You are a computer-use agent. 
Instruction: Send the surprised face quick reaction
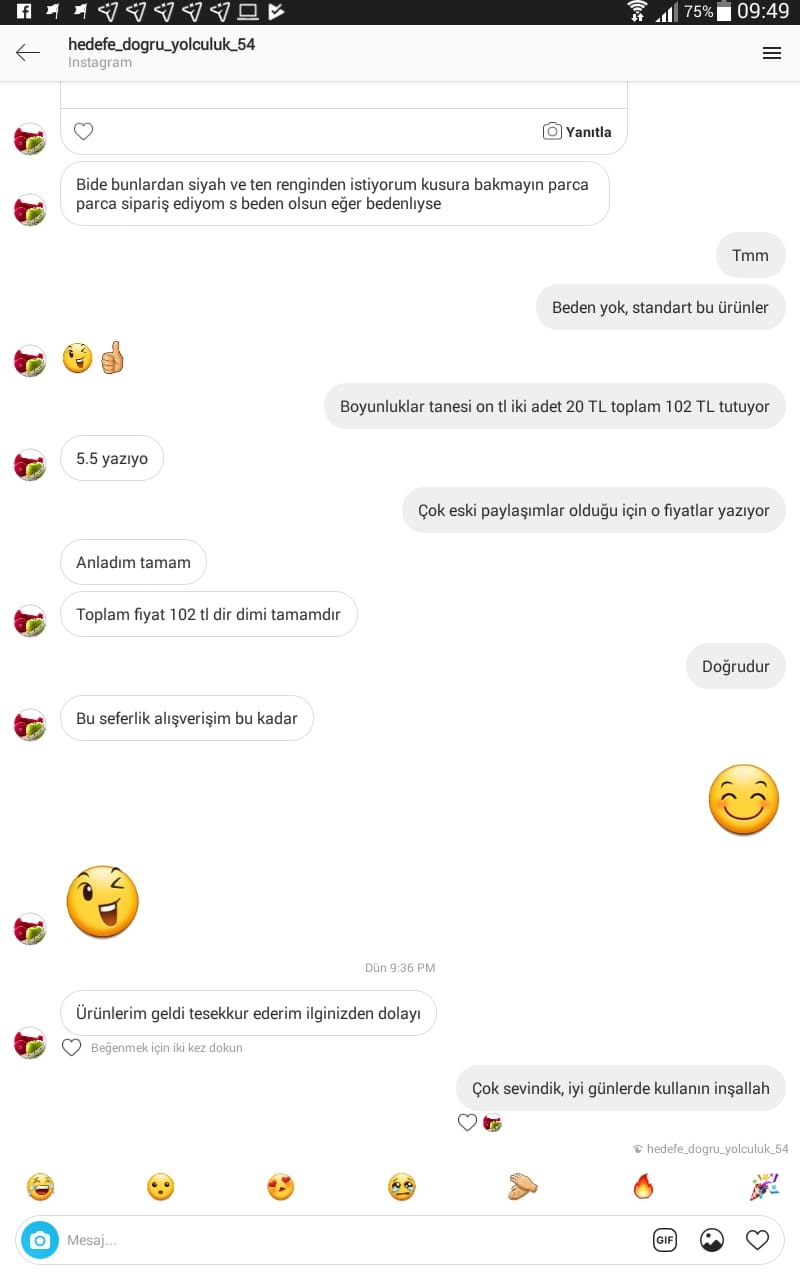[x=161, y=1187]
